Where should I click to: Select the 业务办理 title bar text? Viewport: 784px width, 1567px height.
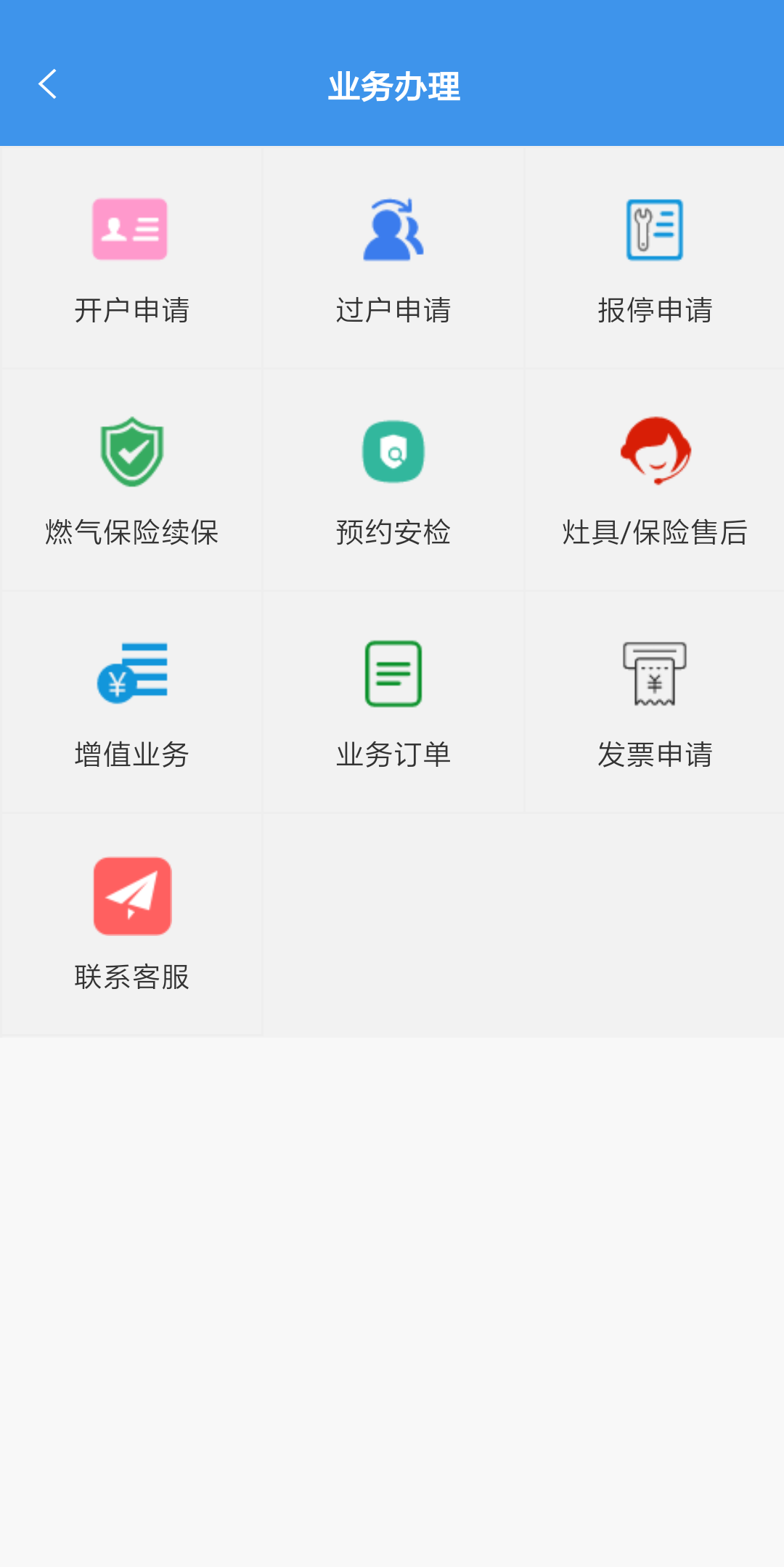coord(392,84)
